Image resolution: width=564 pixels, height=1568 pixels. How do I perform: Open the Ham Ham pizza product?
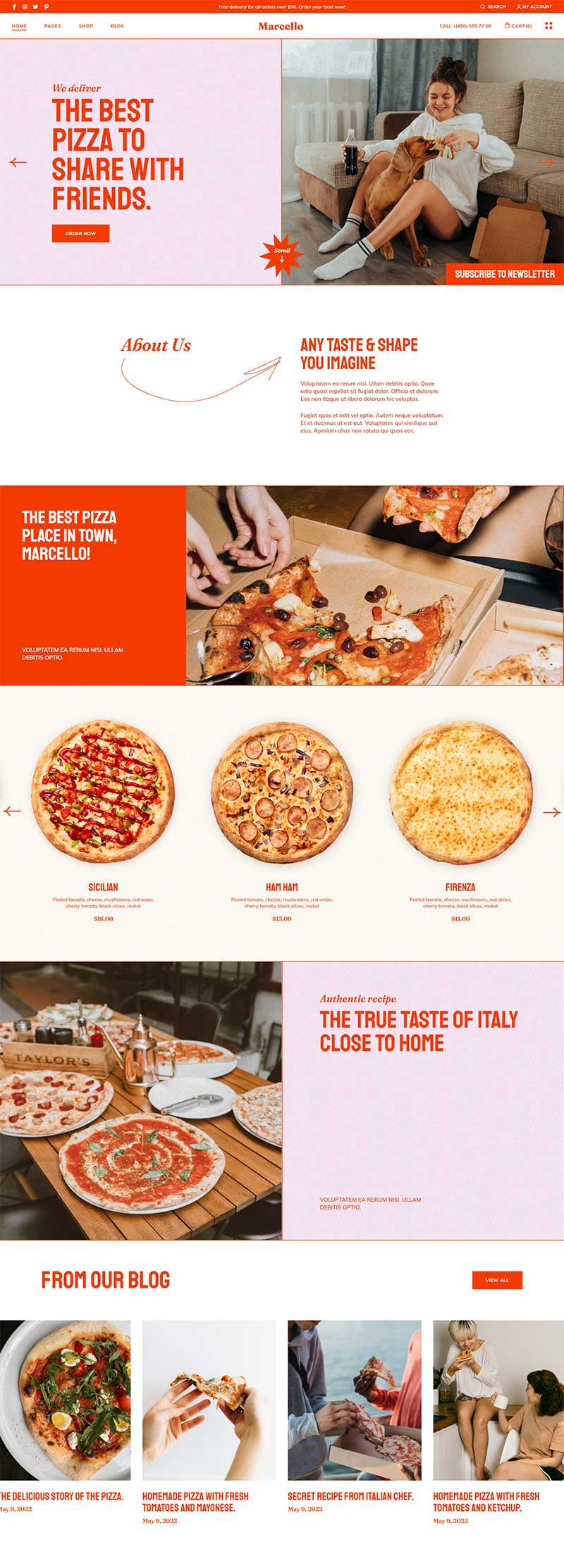[281, 887]
